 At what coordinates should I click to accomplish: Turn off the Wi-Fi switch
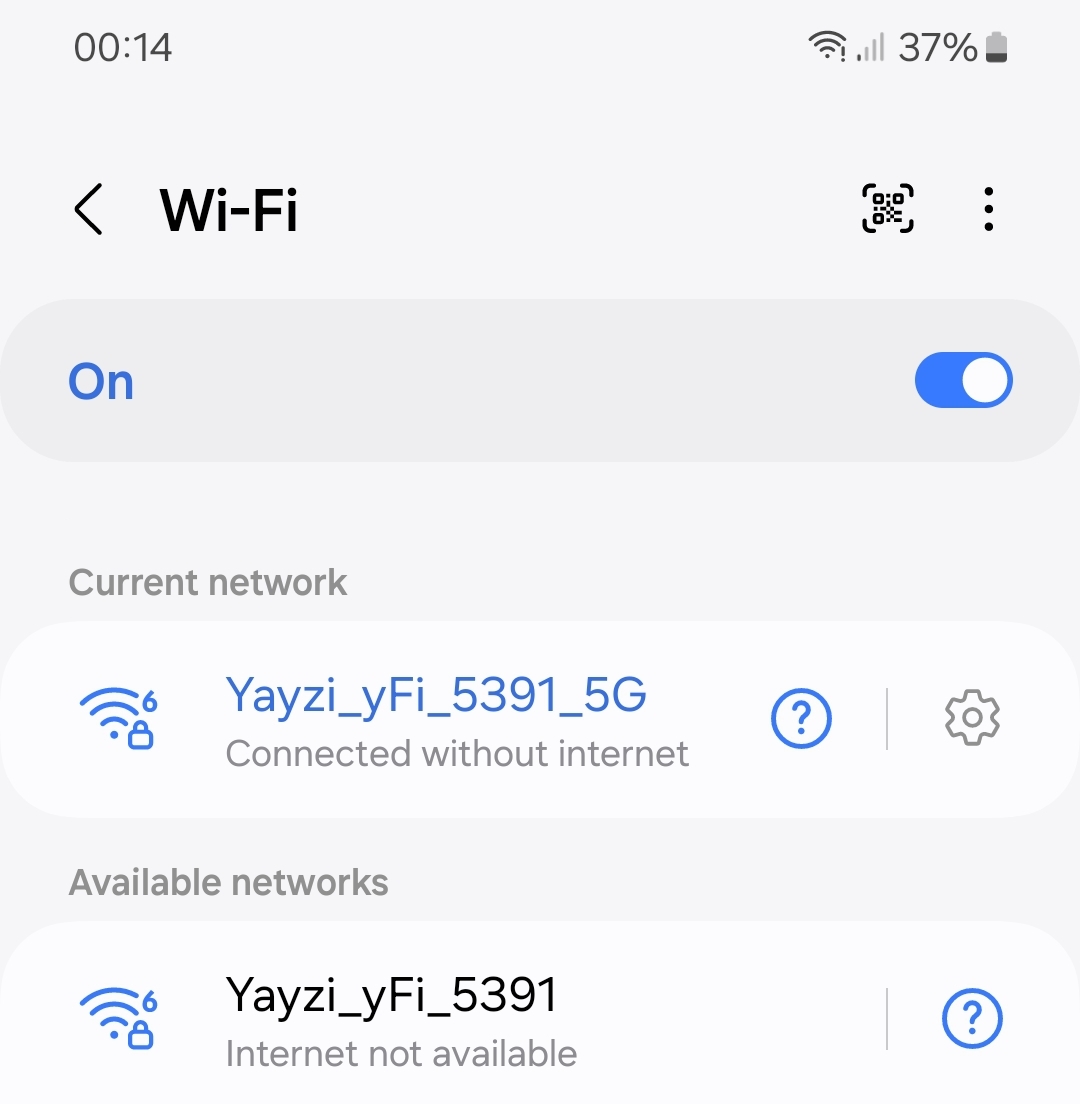pos(963,381)
